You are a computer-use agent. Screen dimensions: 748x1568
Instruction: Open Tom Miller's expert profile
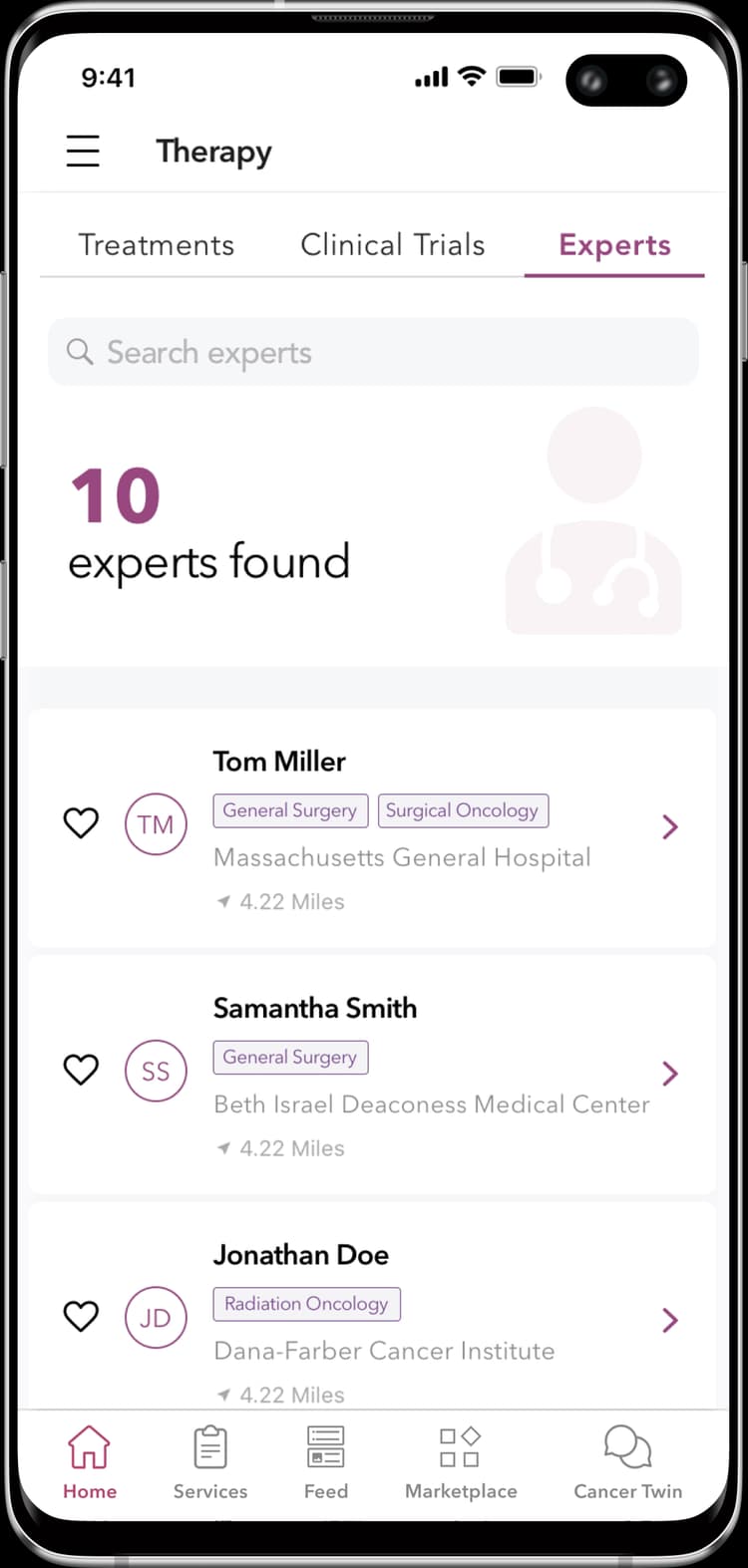coord(669,826)
